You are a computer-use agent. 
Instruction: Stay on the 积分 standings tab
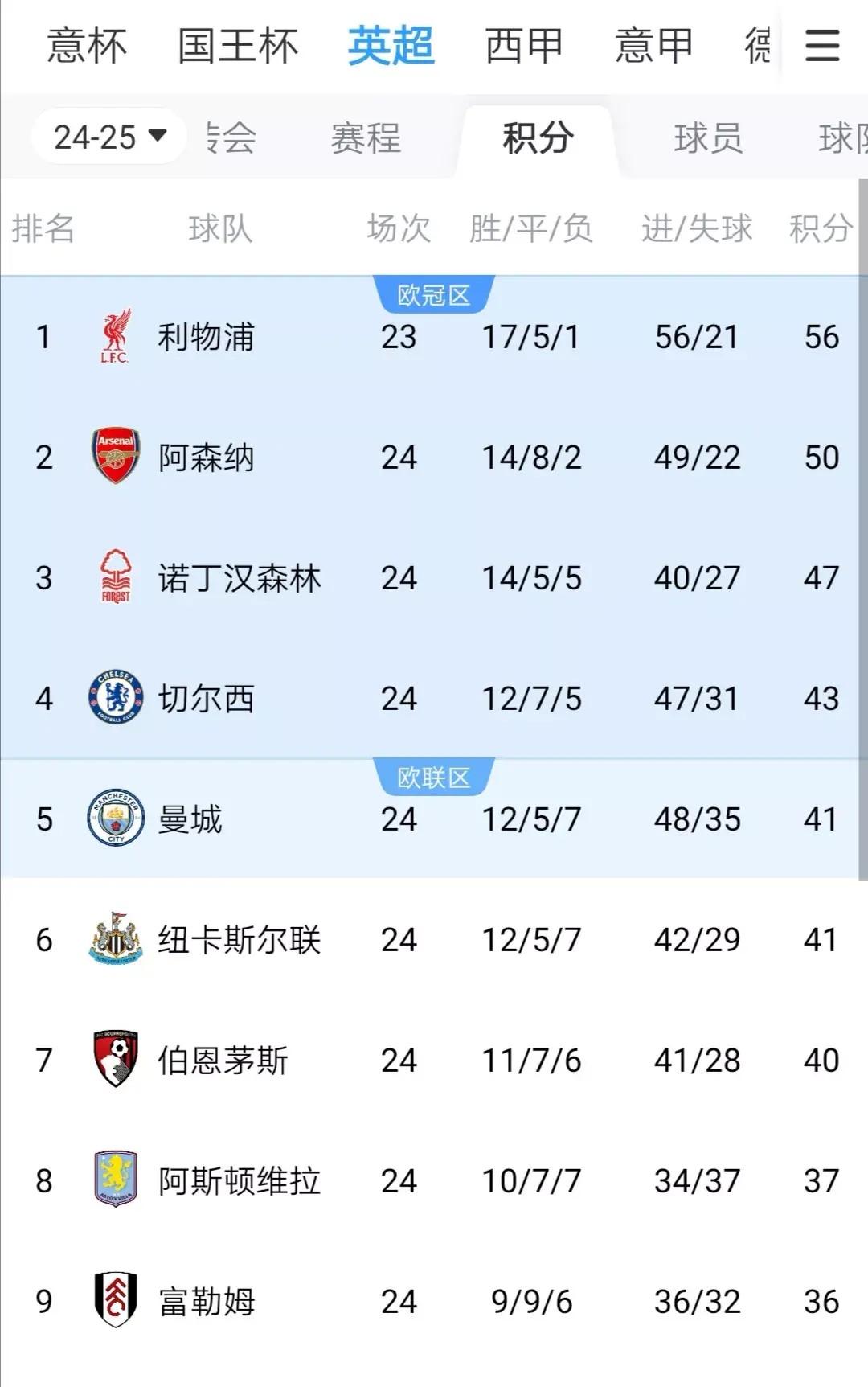click(538, 137)
